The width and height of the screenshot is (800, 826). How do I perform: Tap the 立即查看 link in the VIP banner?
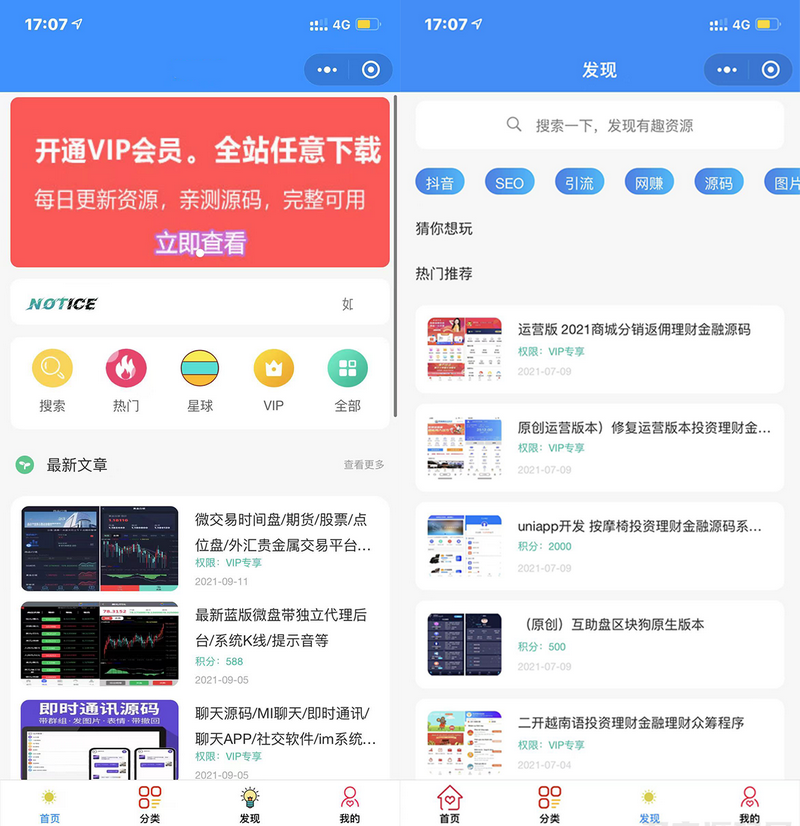(x=199, y=243)
